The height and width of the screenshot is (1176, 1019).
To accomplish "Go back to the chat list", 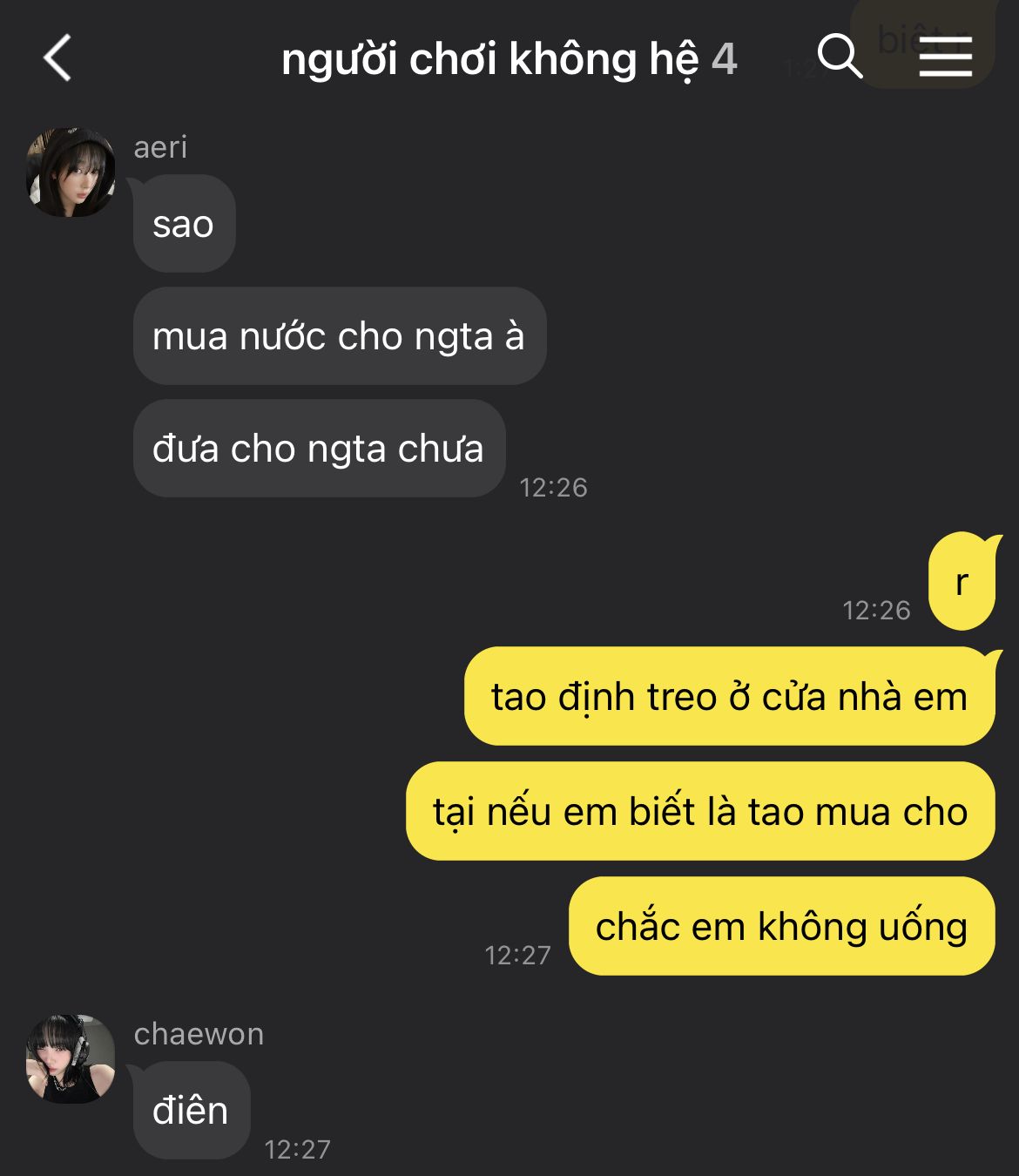I will pos(57,59).
